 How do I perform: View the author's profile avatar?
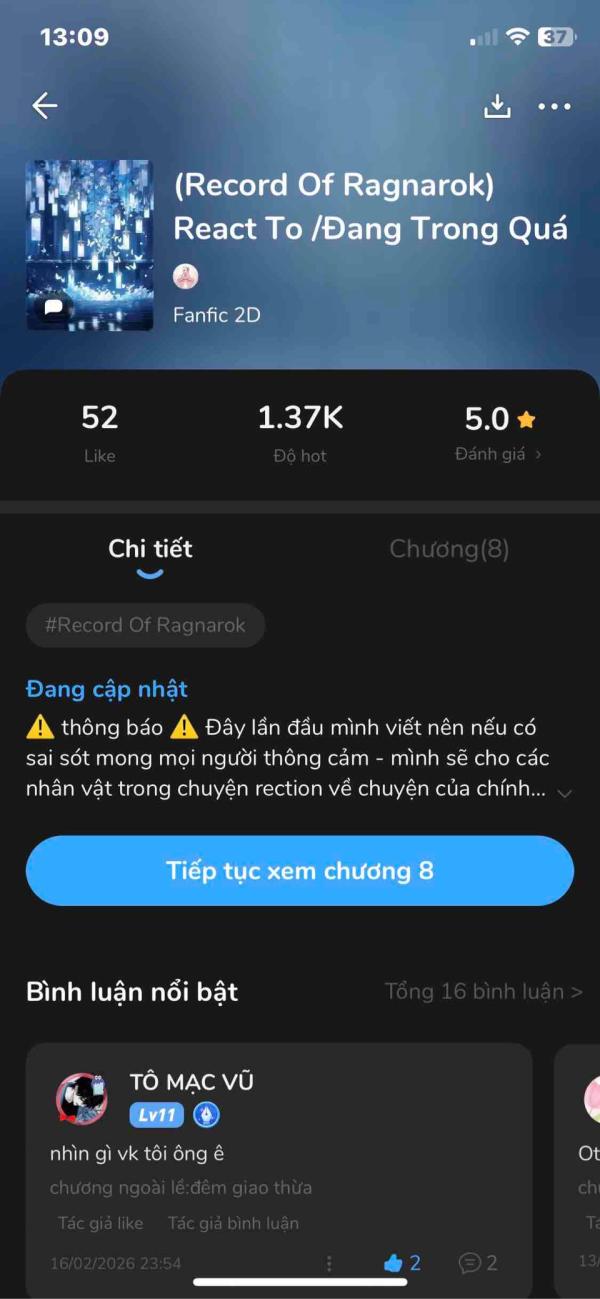(186, 277)
